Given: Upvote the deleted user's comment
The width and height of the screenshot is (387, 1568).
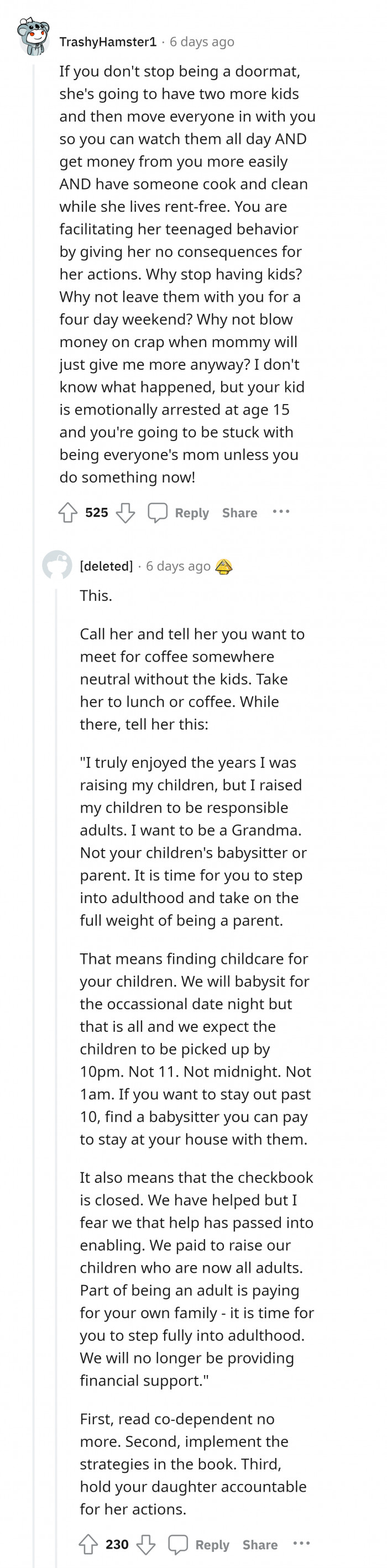Looking at the screenshot, I should pyautogui.click(x=89, y=1544).
